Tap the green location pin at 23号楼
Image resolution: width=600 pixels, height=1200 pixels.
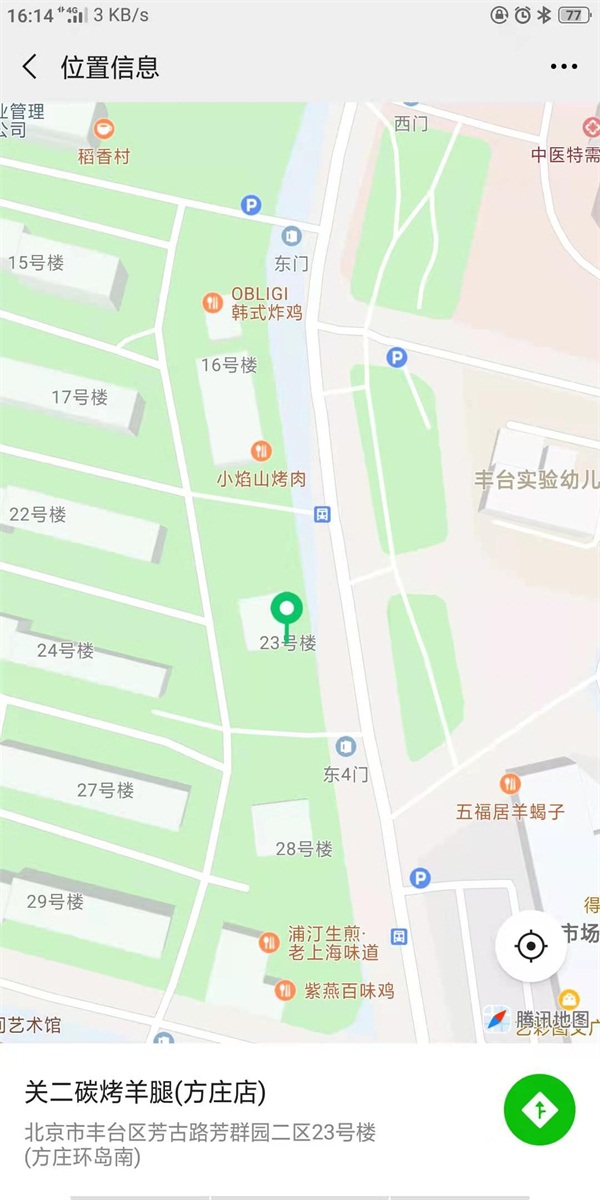[287, 609]
